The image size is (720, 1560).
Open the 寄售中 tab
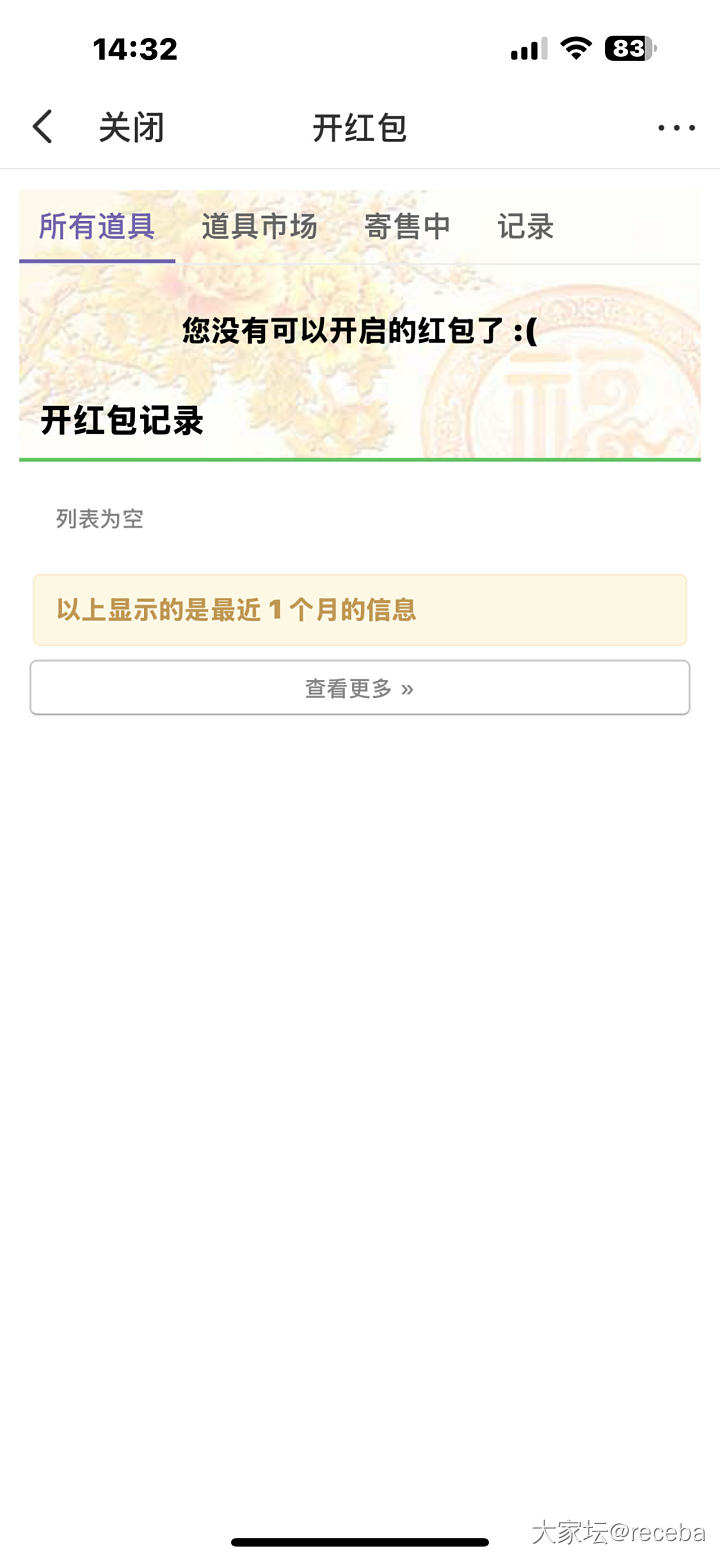(x=407, y=227)
